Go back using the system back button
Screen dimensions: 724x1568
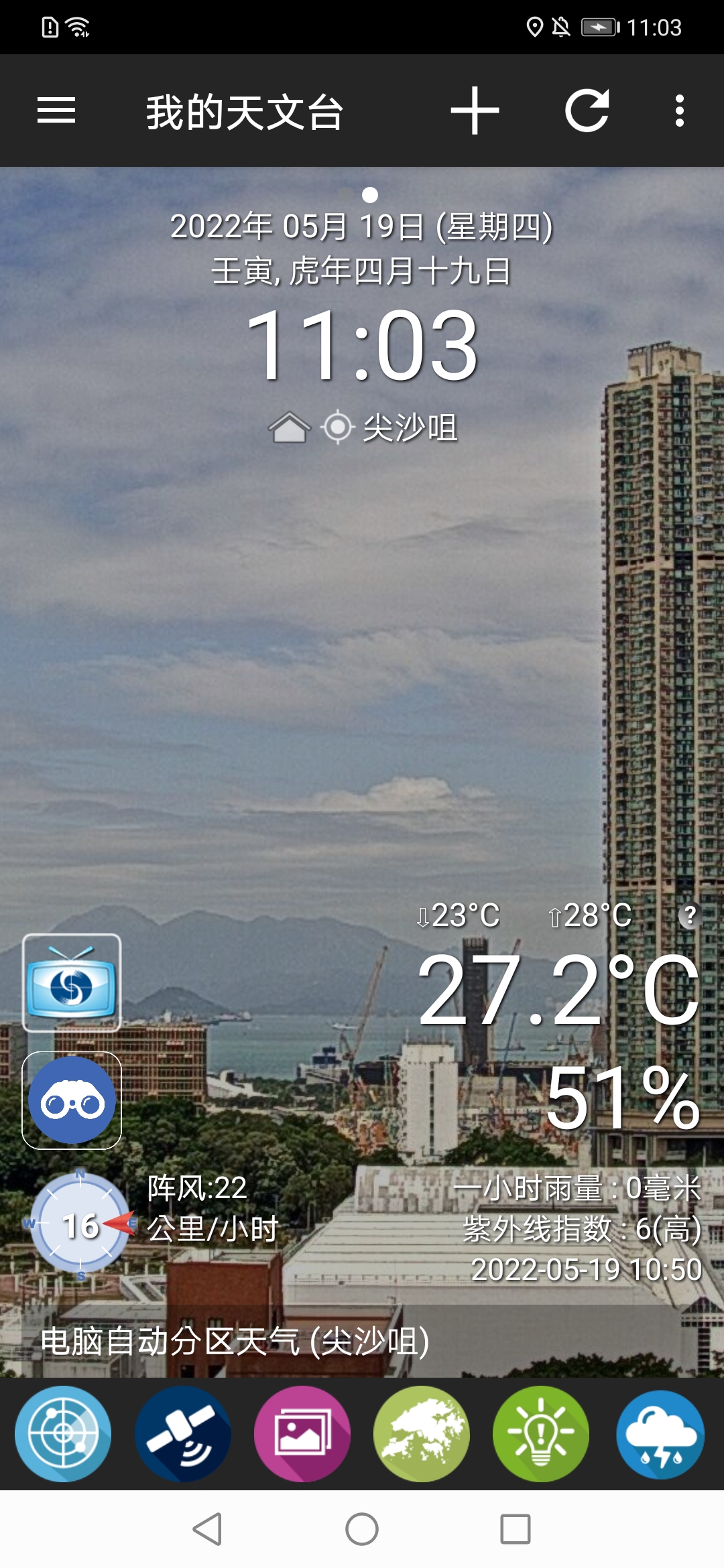click(208, 1529)
